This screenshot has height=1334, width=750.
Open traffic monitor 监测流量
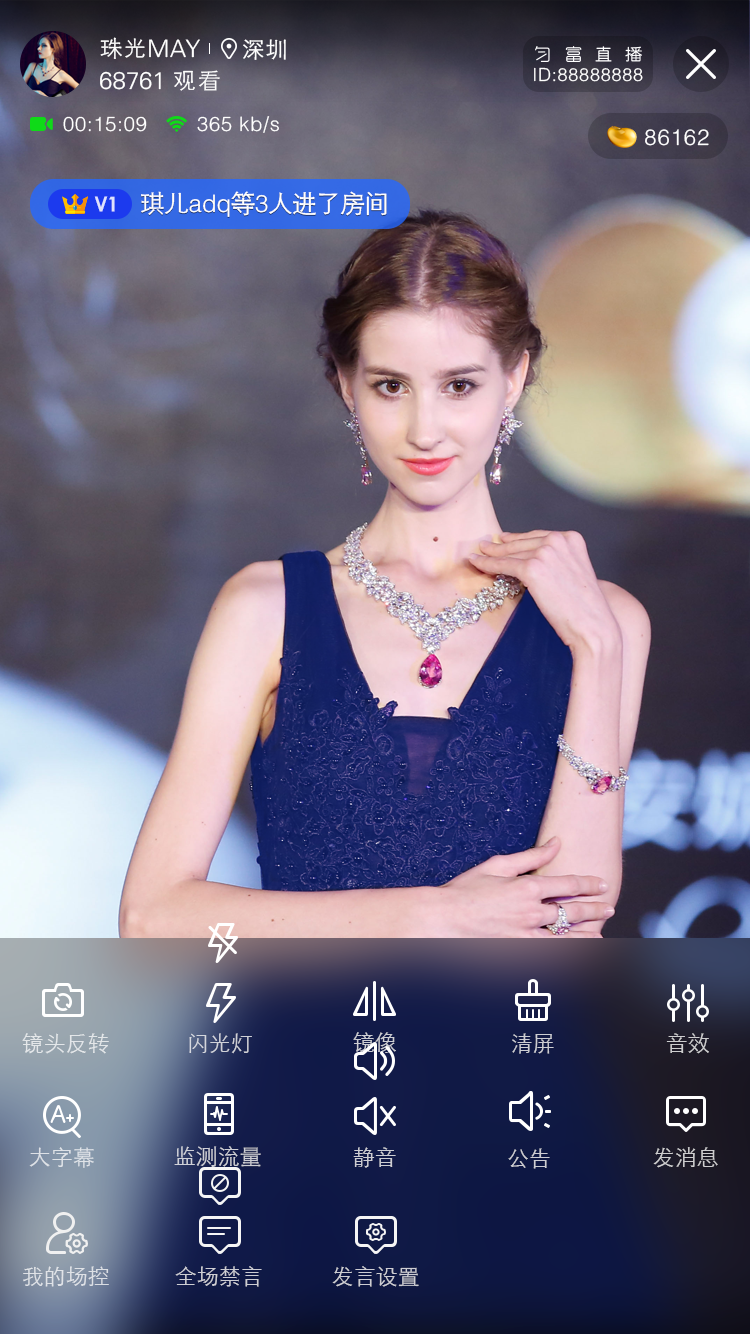(x=218, y=1131)
